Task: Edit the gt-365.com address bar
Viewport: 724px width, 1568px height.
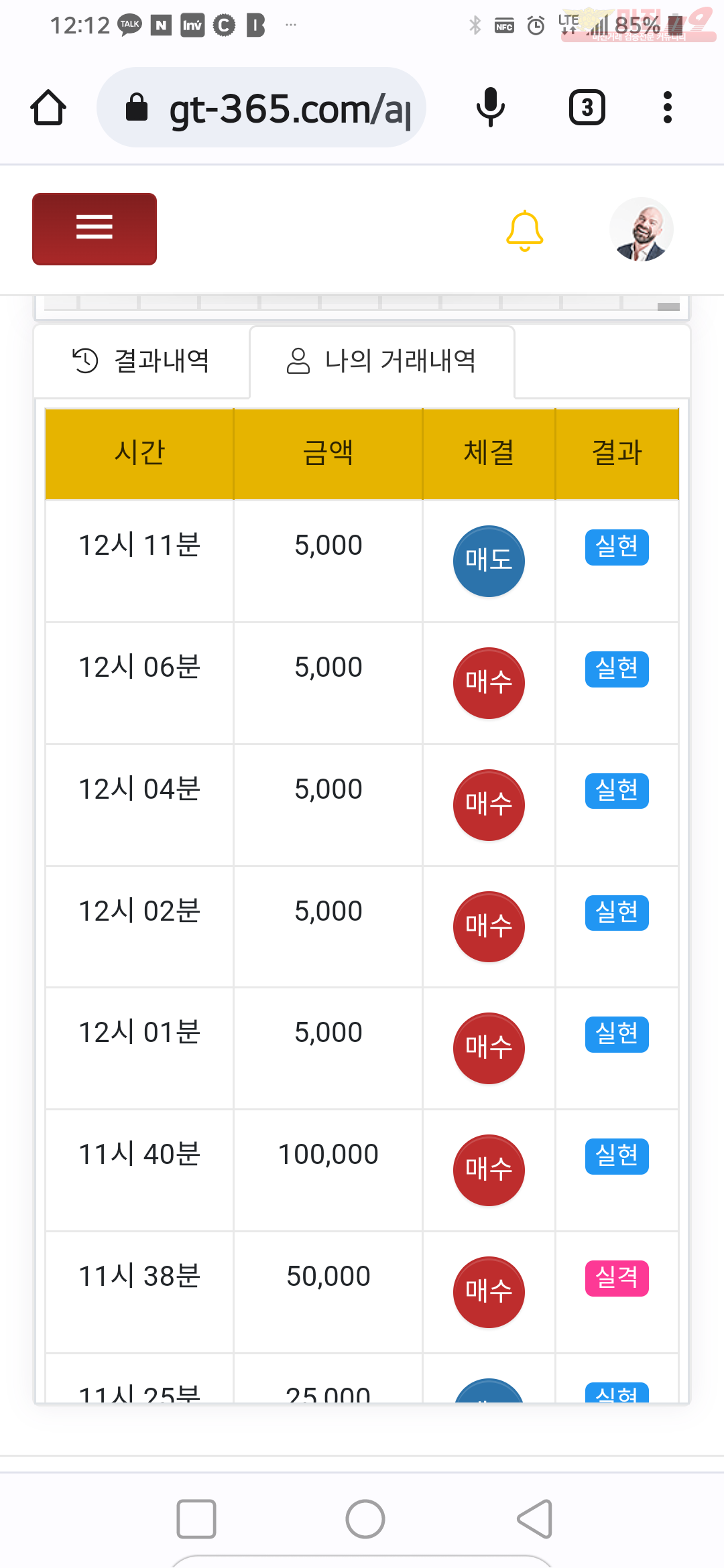Action: coord(261,107)
